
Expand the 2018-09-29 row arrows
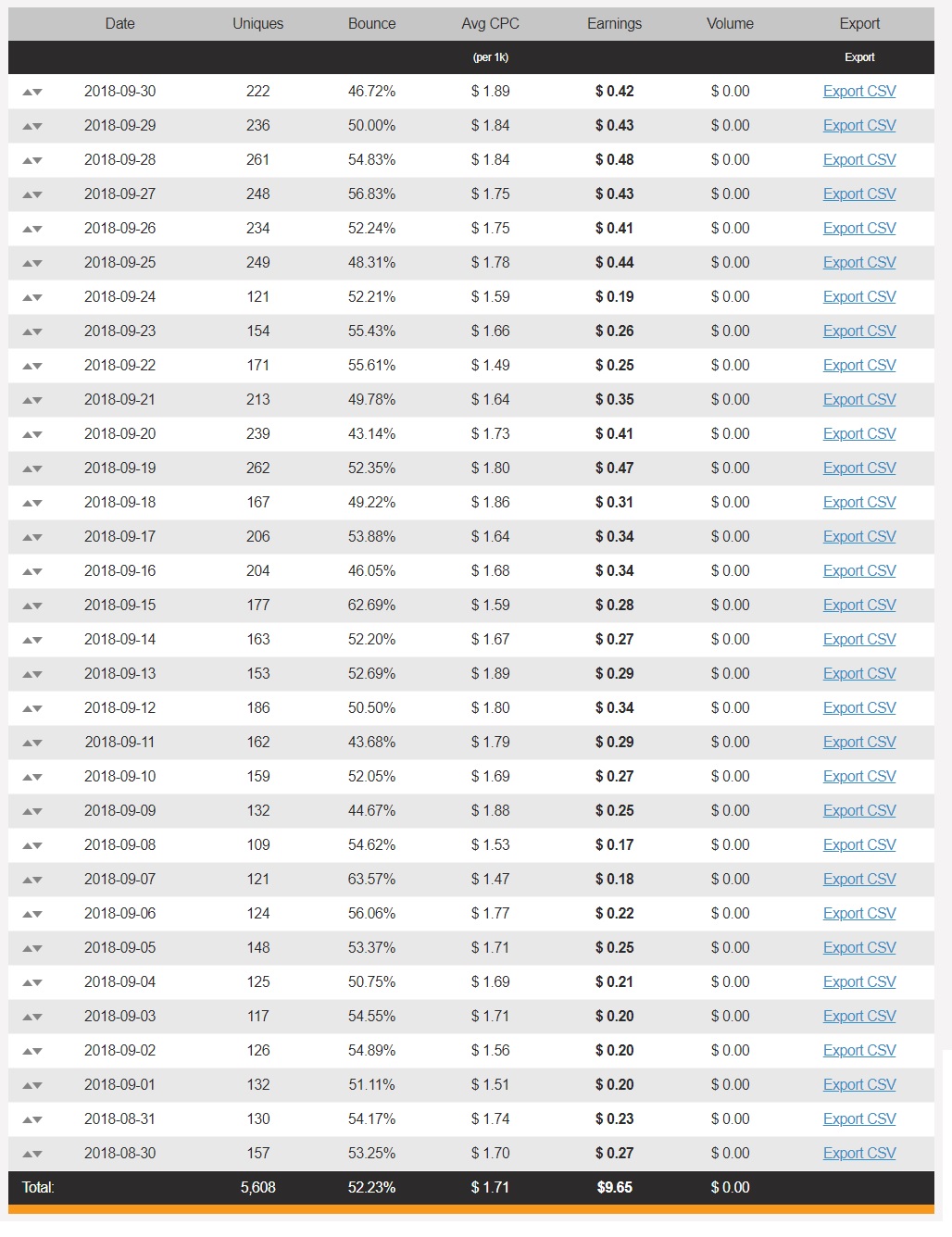pyautogui.click(x=32, y=126)
